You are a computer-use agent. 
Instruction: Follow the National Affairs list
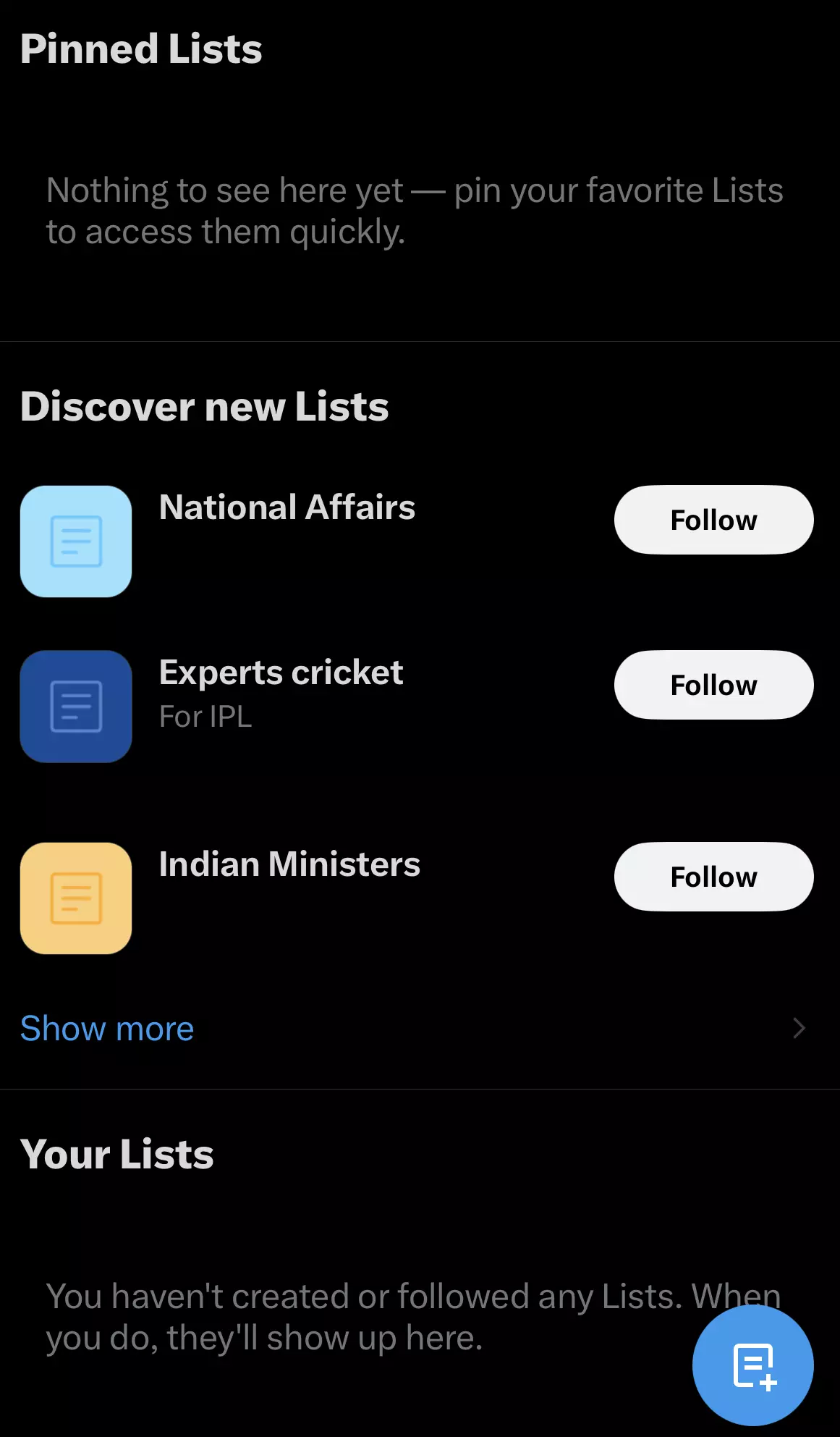pos(713,520)
